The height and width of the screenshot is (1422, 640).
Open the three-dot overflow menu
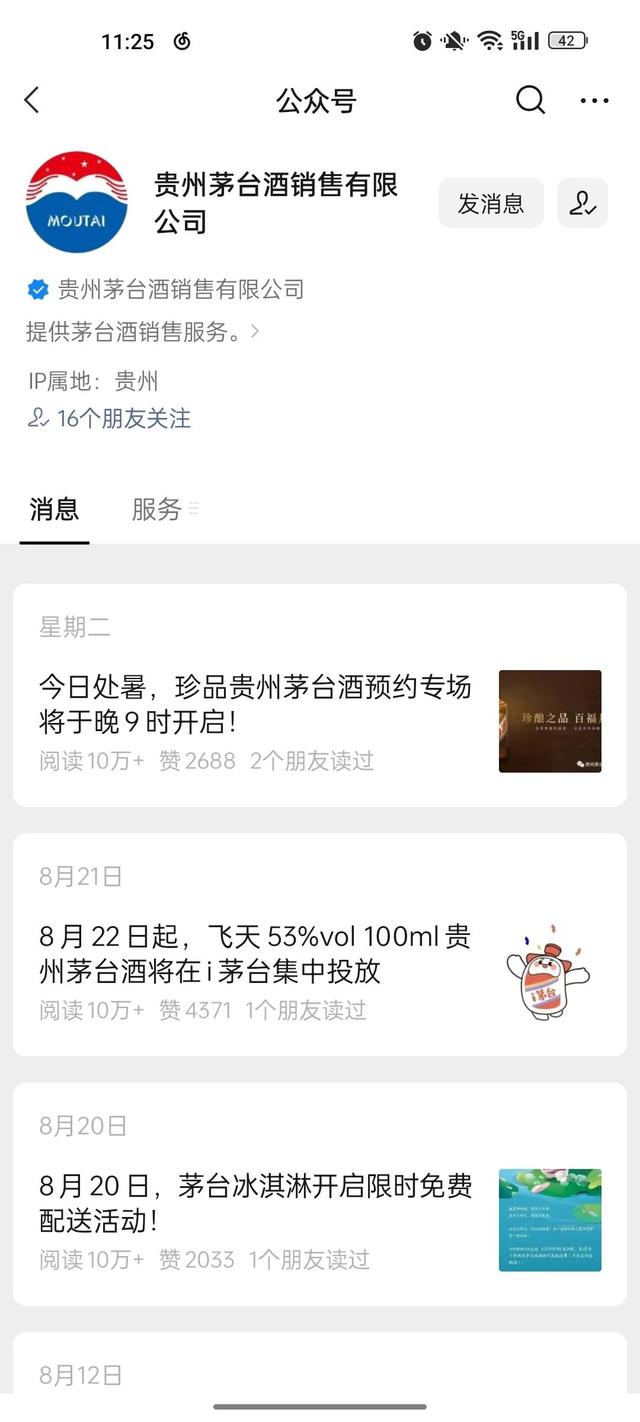[594, 100]
